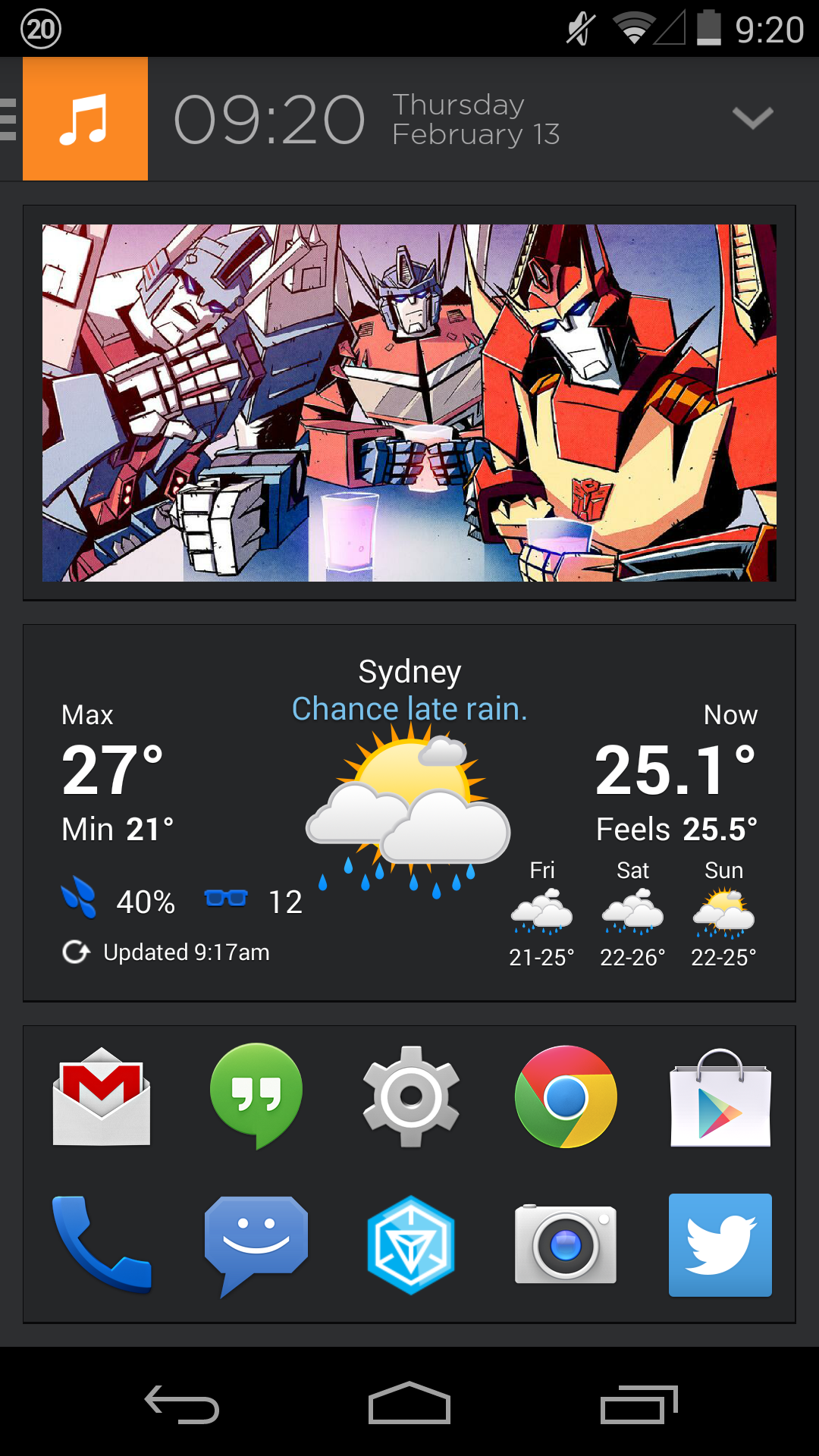The height and width of the screenshot is (1456, 819).
Task: Open the Phone dialer app
Action: tap(102, 1244)
